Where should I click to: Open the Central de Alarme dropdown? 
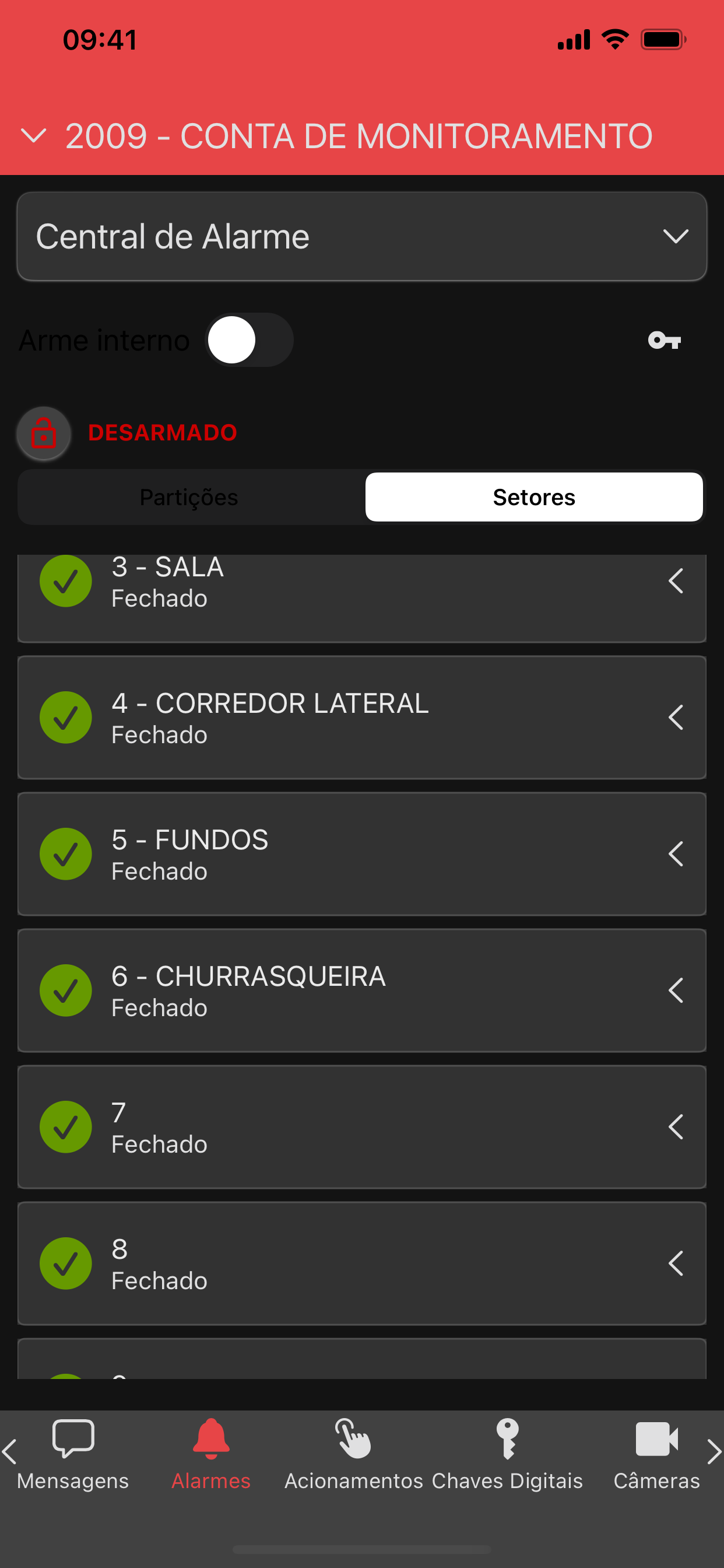[362, 236]
